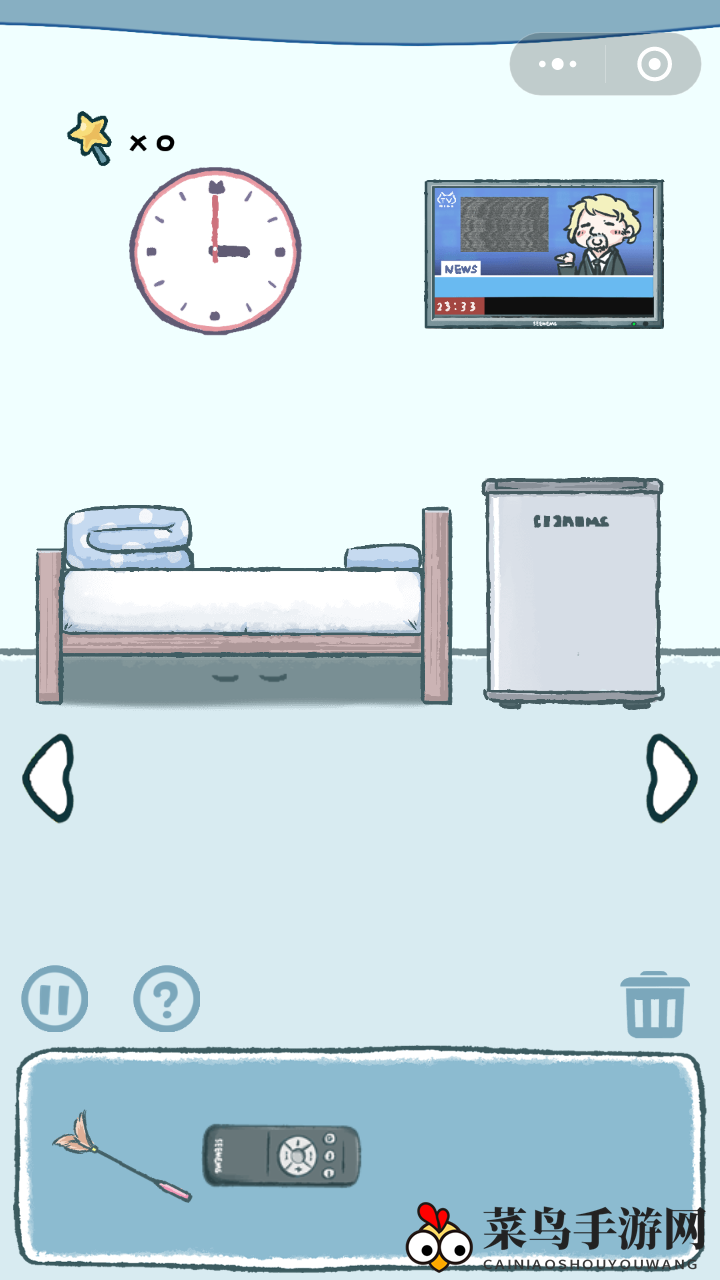Tap the trash can icon
The image size is (720, 1280).
tap(655, 1005)
